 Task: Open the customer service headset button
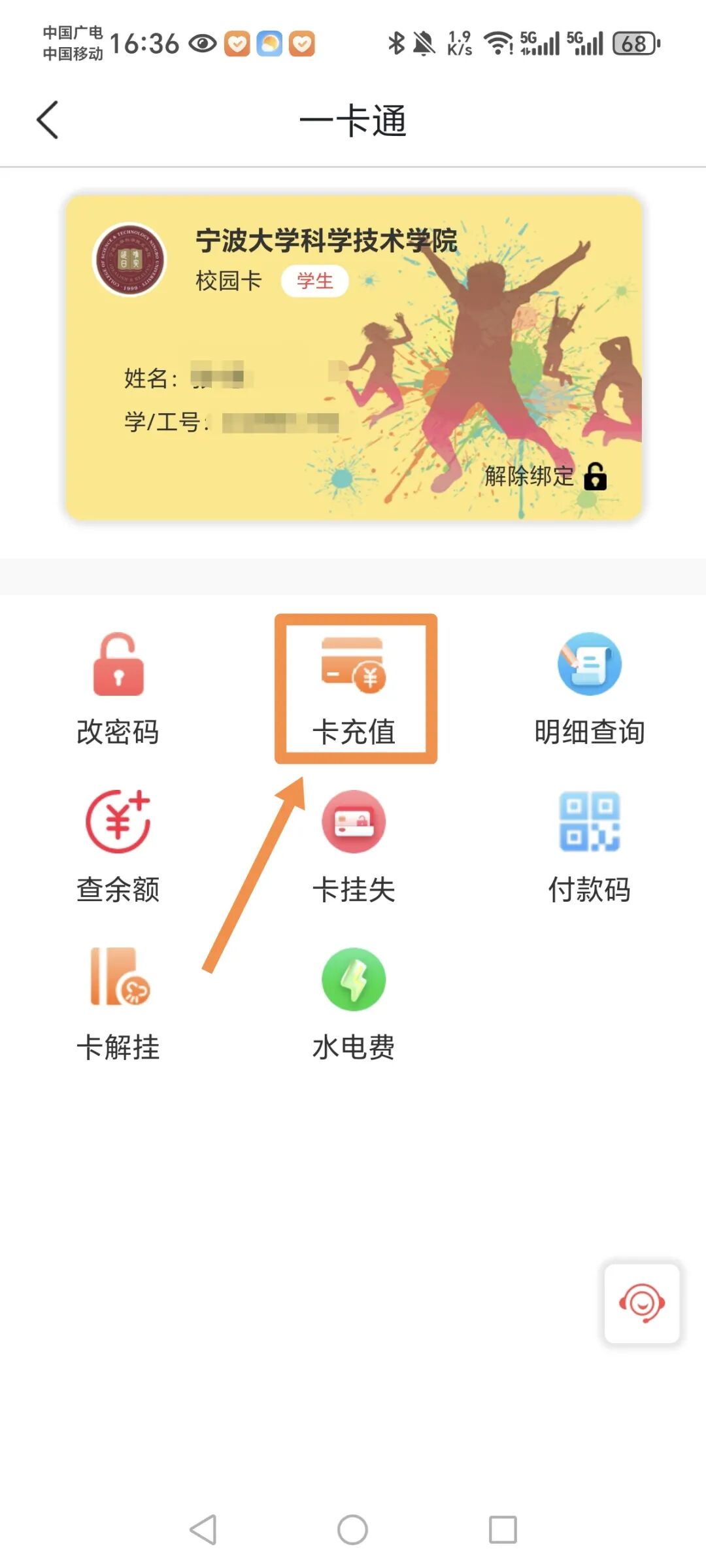(x=641, y=1303)
